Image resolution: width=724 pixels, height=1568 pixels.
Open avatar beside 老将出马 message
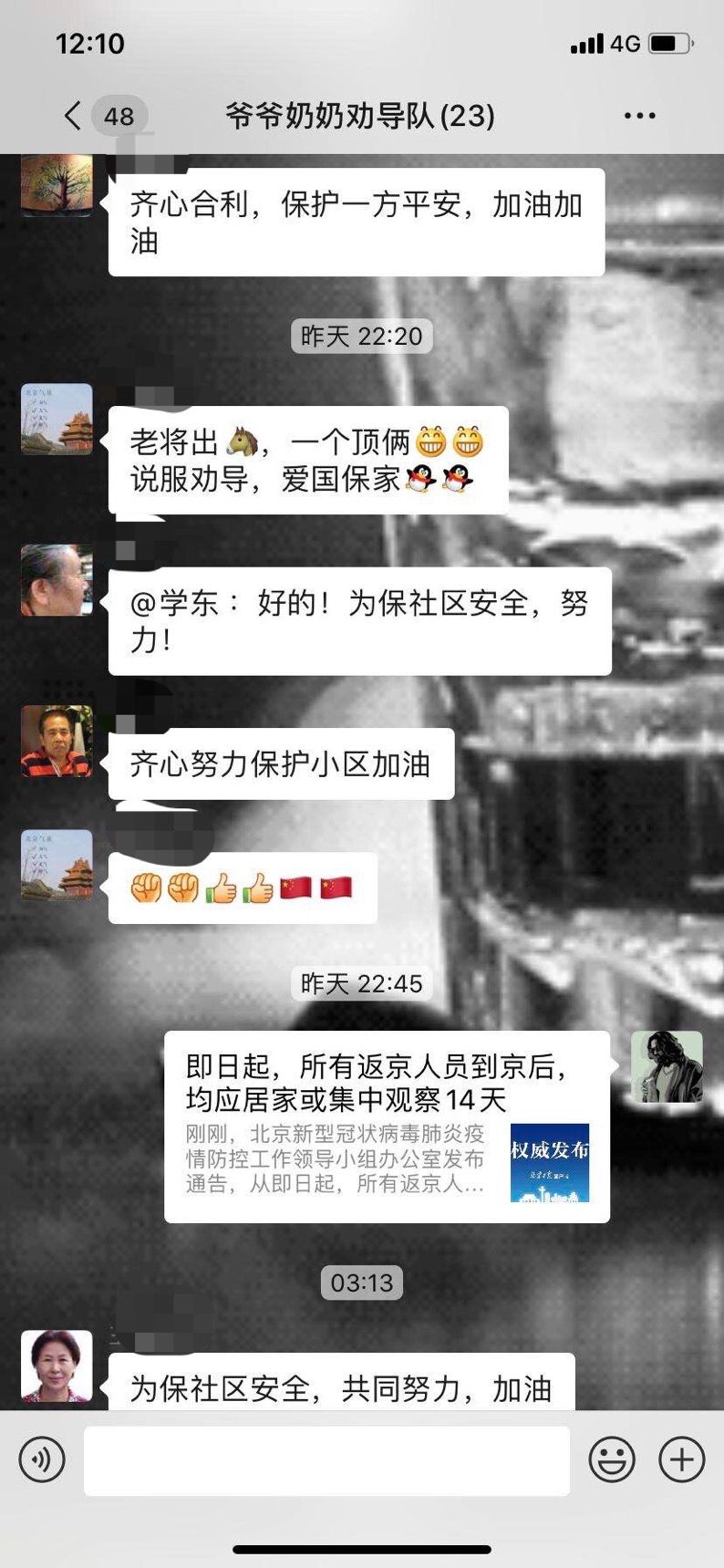click(57, 419)
